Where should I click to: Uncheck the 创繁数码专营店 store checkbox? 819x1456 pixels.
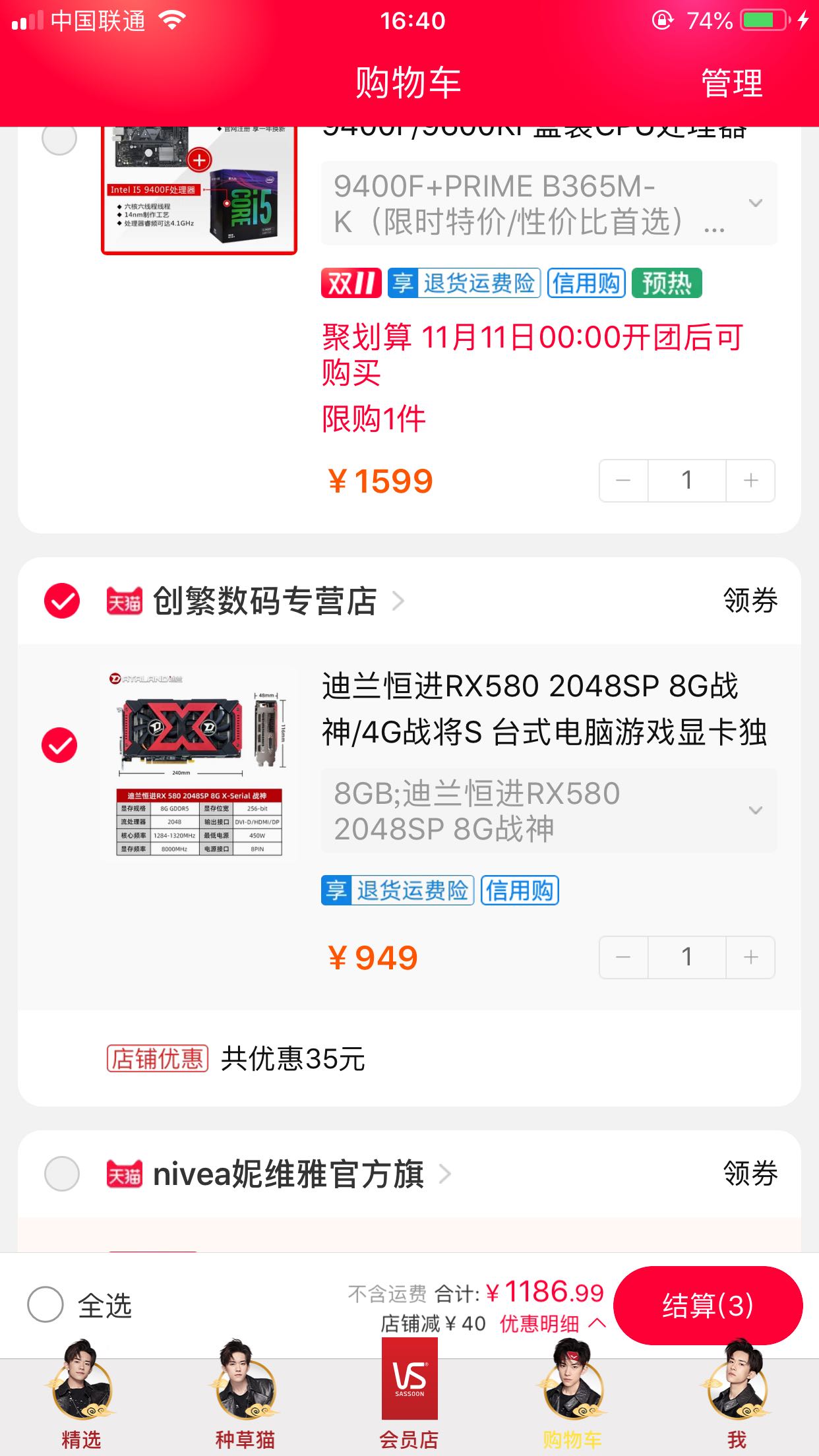[62, 601]
